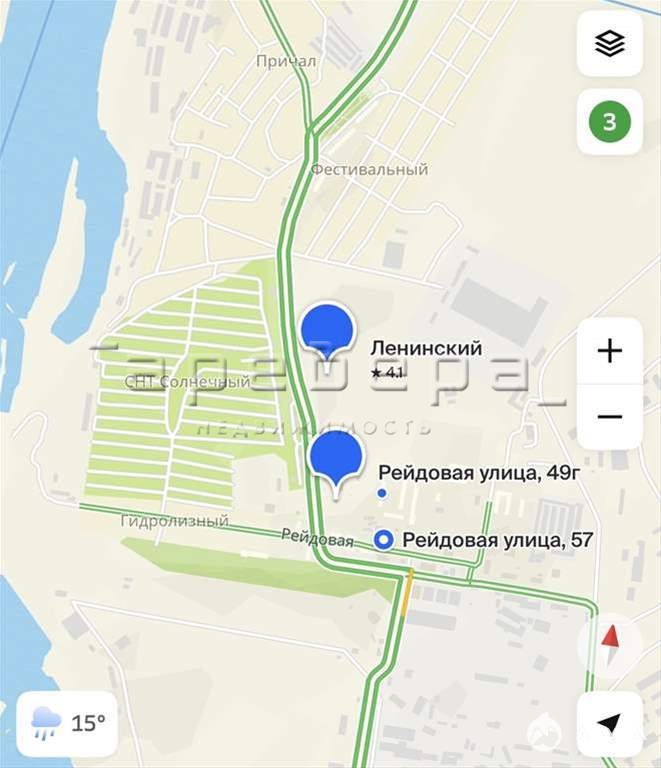Viewport: 661px width, 768px height.
Task: Select the Рейдовая улица, 49г pin
Action: coord(335,458)
